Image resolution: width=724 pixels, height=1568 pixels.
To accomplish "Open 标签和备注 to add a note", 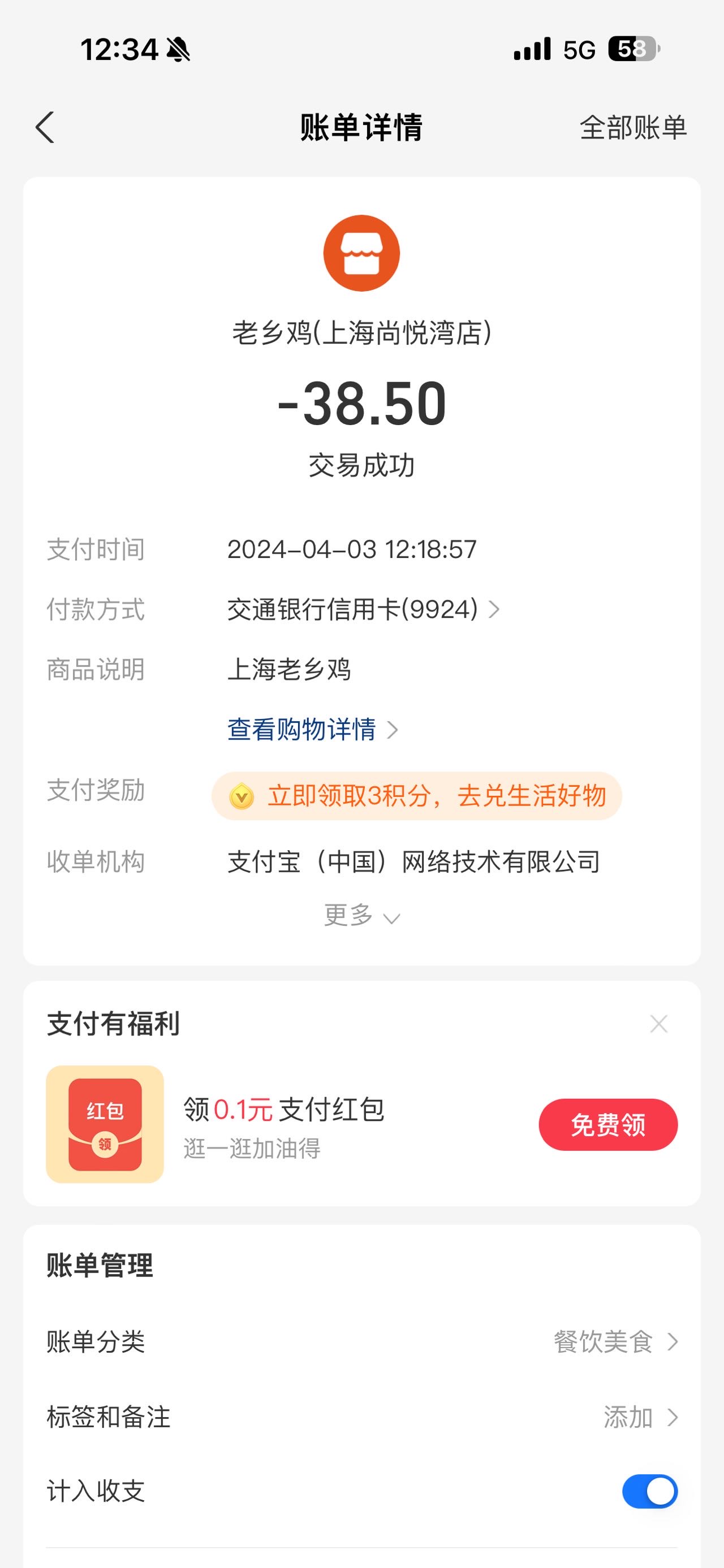I will point(361,1417).
